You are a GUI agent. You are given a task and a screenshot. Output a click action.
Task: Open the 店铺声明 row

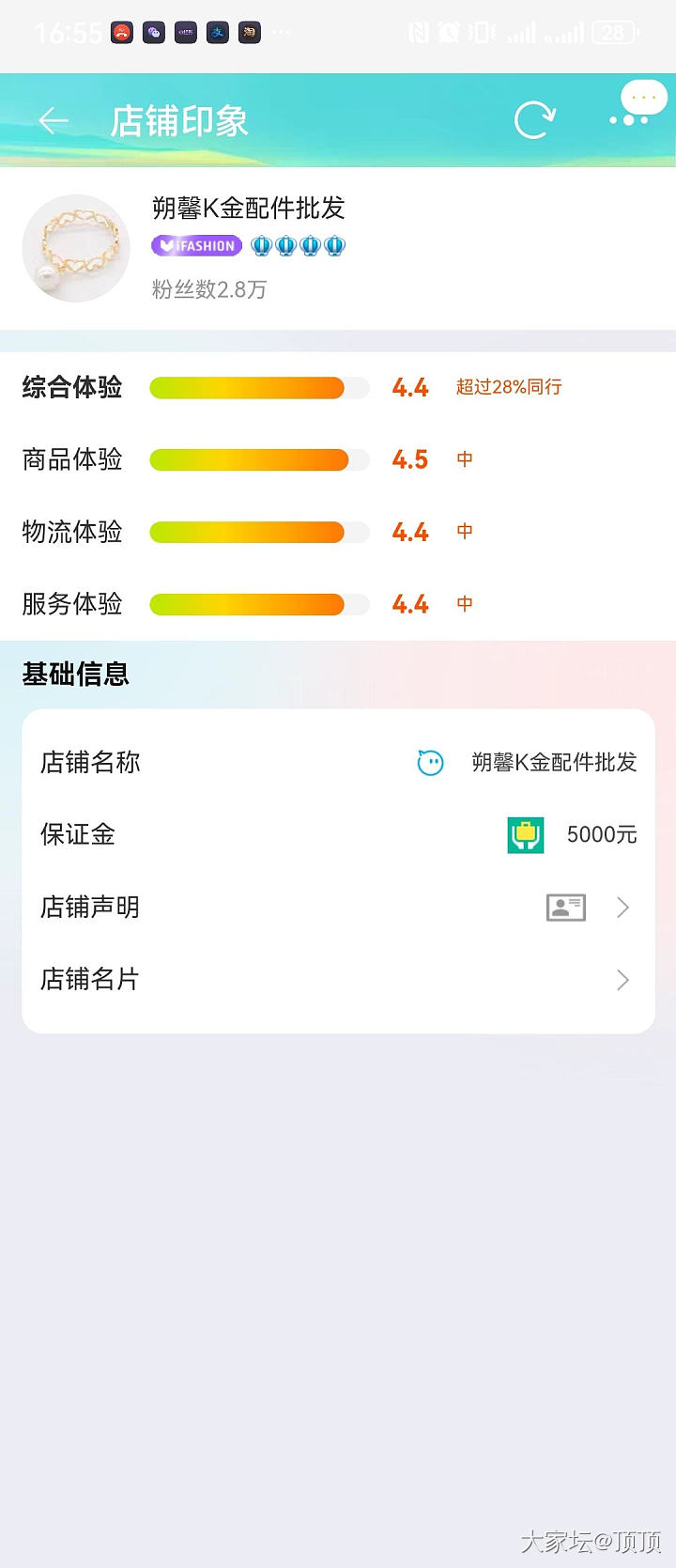click(x=338, y=907)
